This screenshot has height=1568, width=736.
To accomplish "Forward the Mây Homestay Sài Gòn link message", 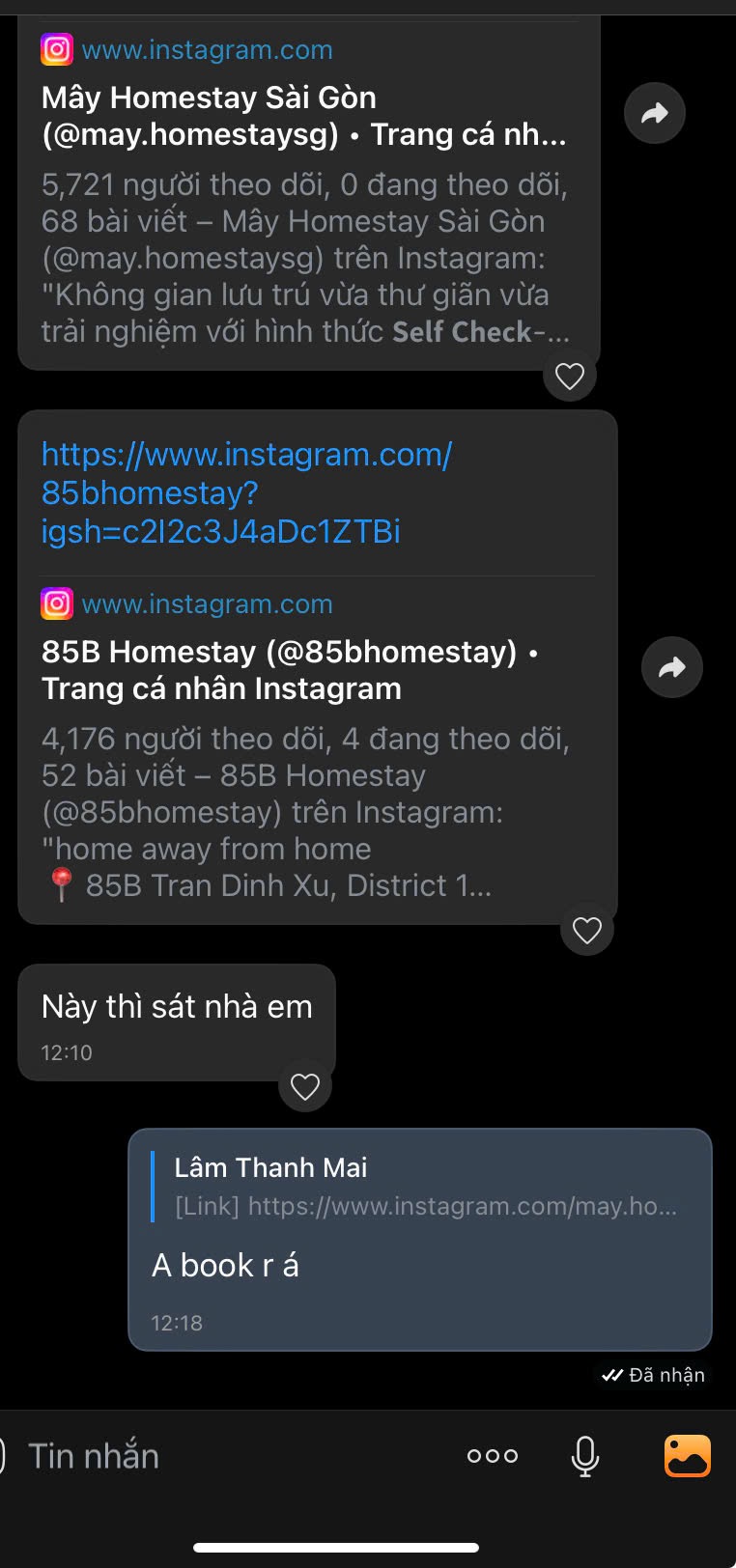I will 655,113.
